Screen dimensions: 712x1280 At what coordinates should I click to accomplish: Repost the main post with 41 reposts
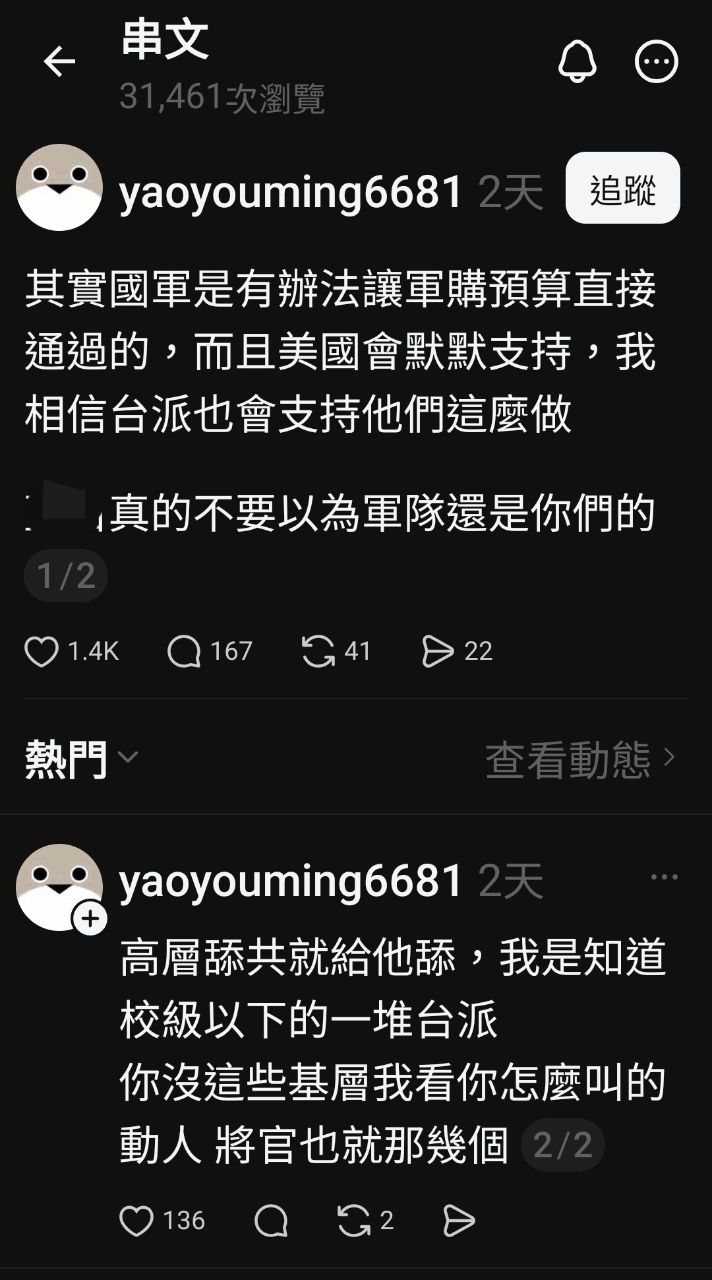tap(319, 652)
